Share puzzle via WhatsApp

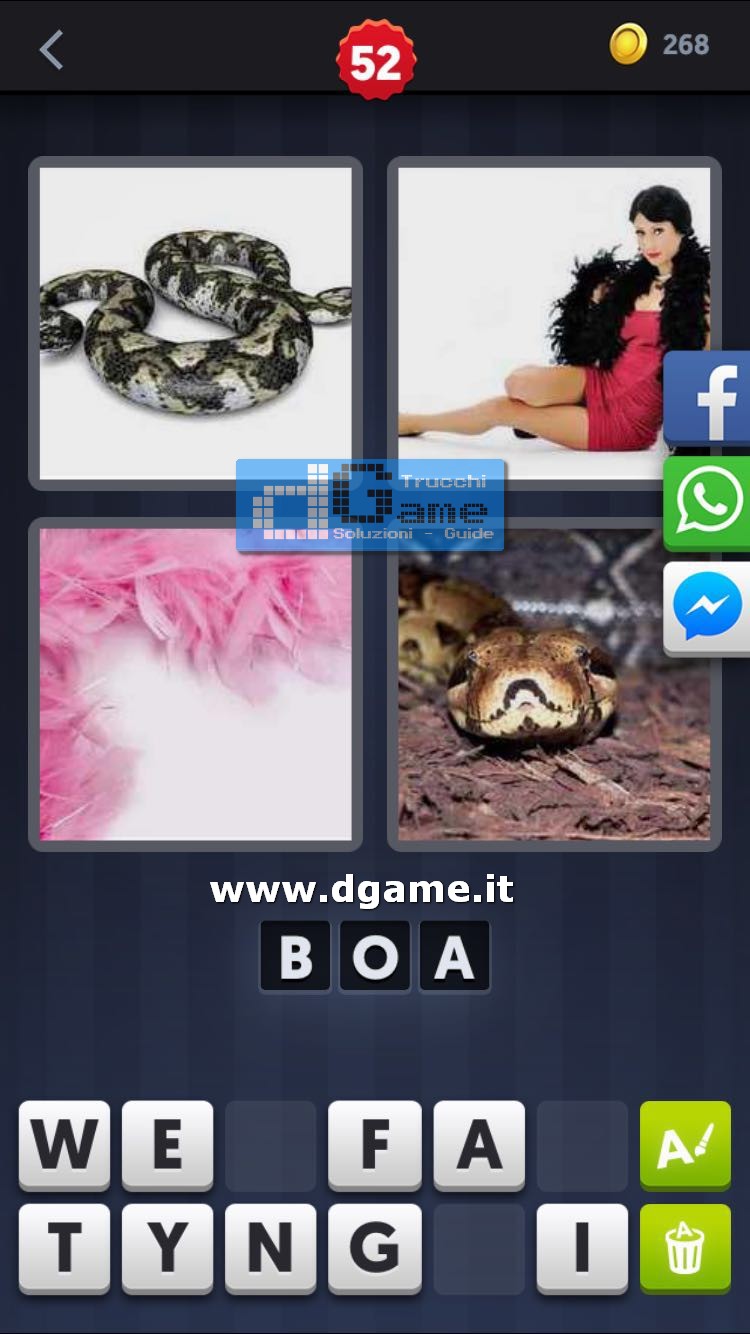coord(707,503)
